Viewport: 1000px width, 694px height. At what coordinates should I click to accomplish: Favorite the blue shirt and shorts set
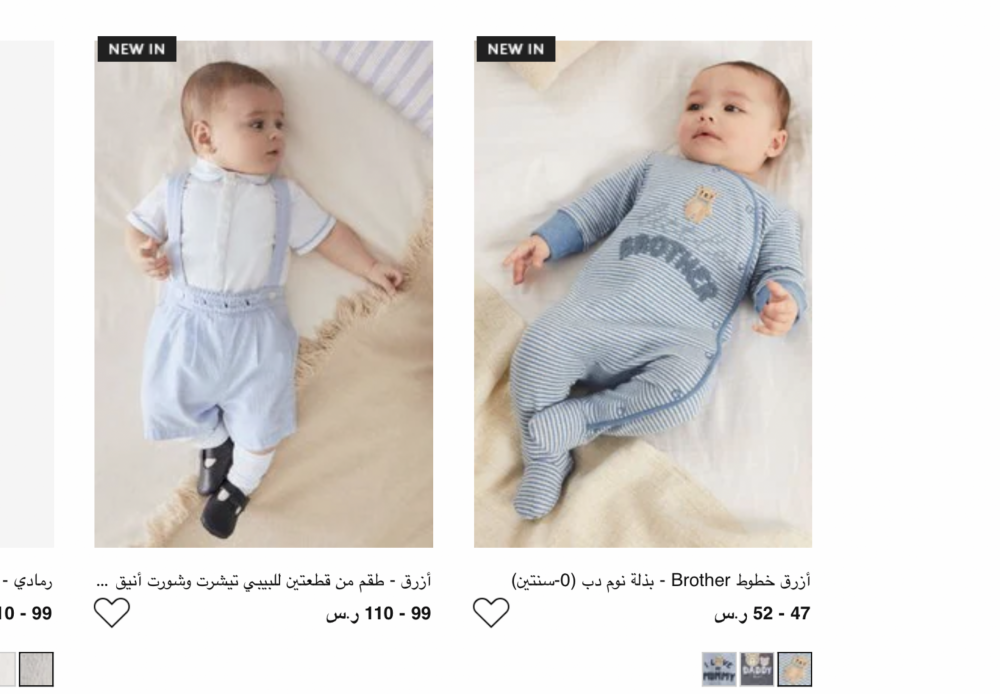tap(112, 612)
